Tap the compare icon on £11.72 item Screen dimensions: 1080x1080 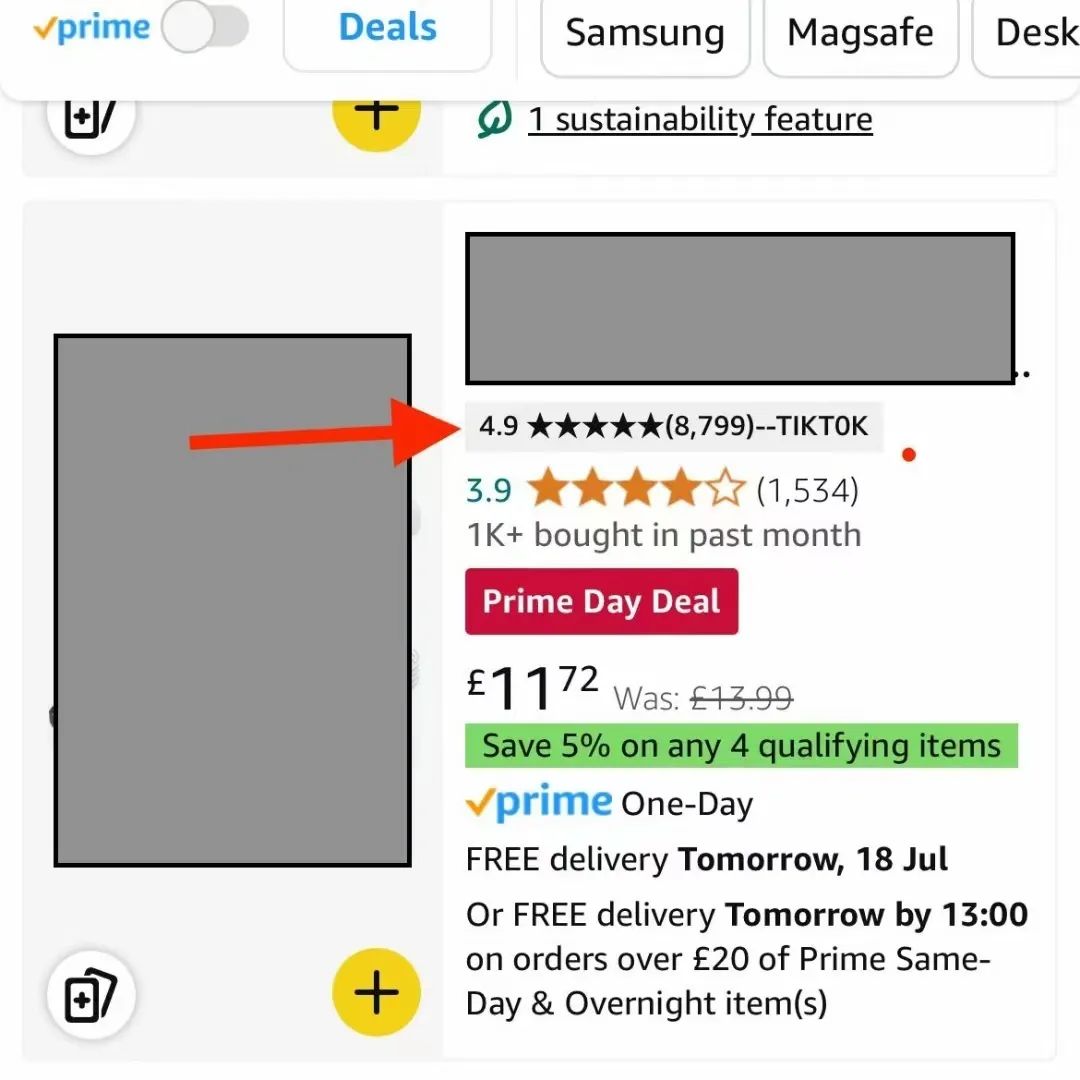pos(91,994)
